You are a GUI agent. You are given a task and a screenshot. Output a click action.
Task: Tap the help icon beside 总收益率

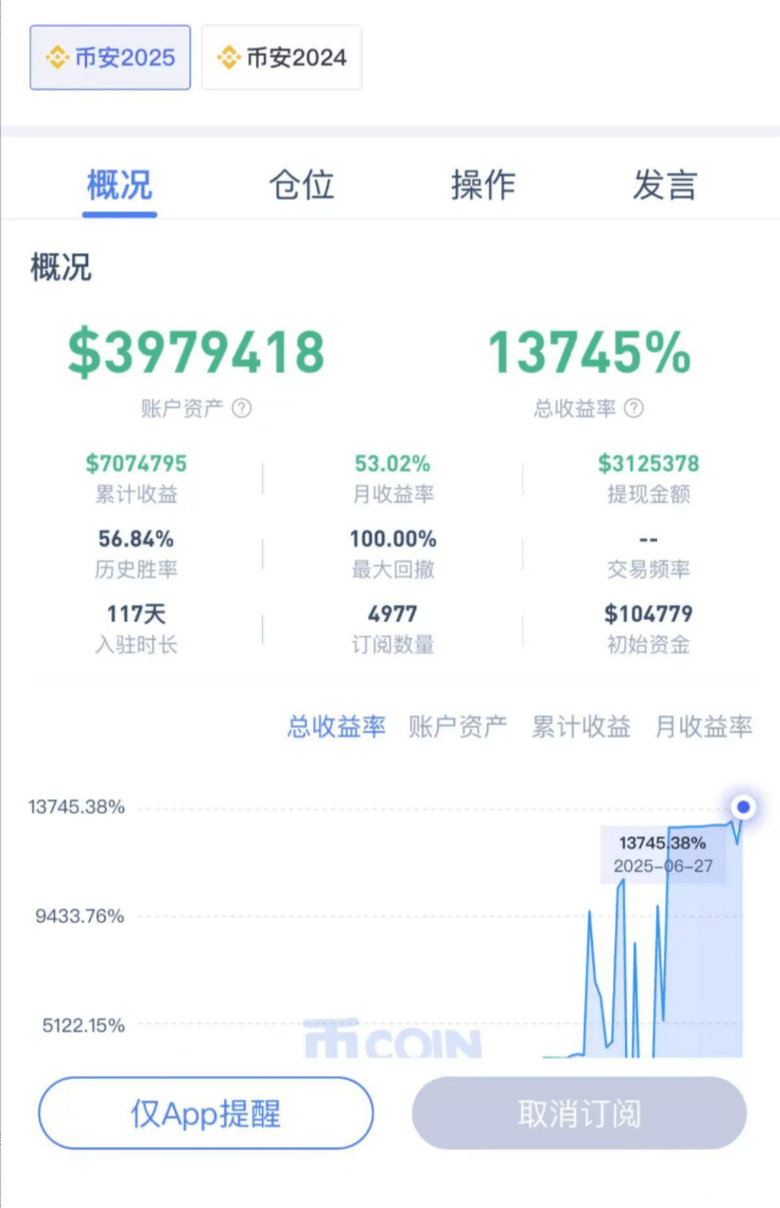click(634, 408)
